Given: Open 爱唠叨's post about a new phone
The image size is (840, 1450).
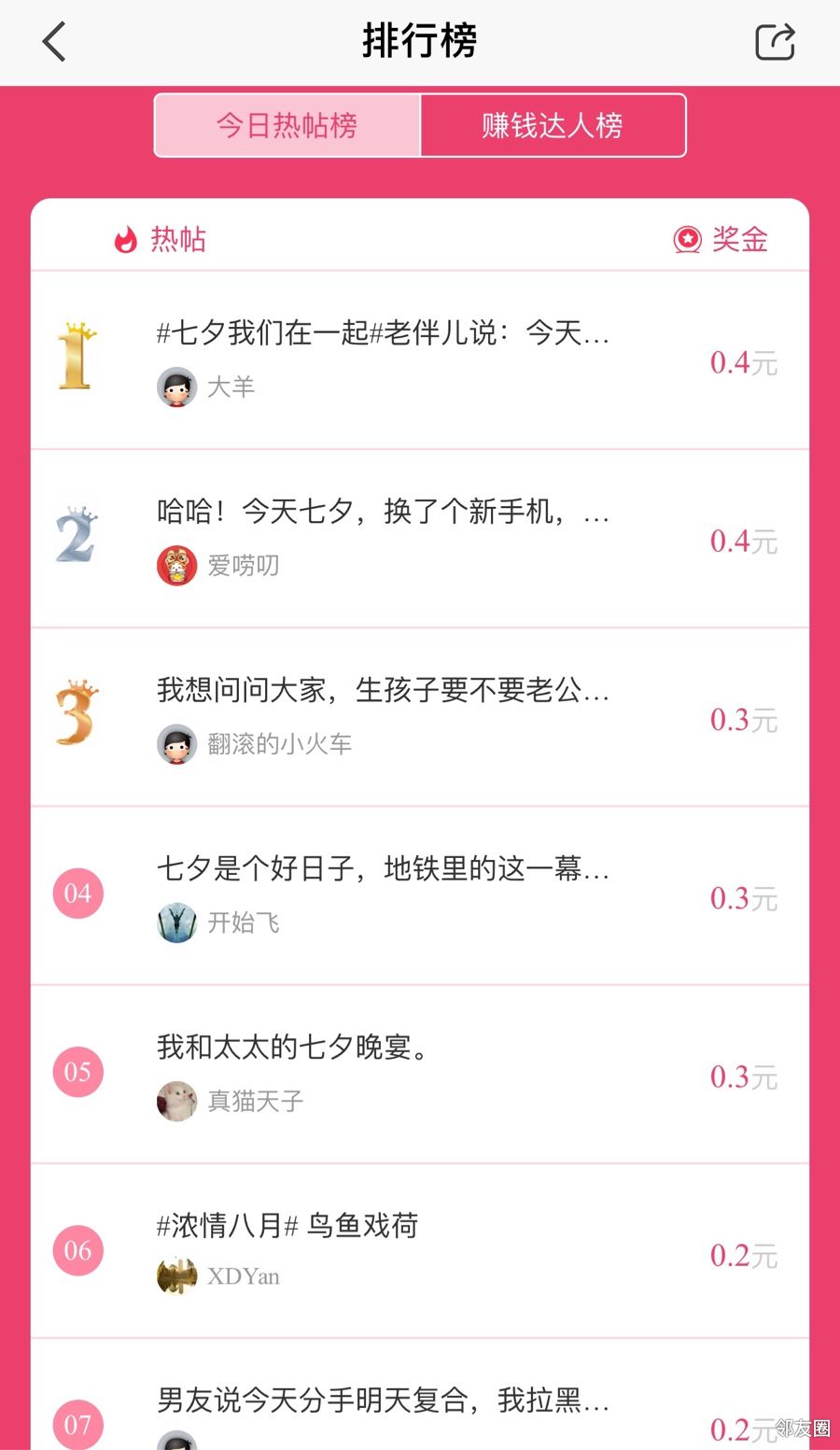Looking at the screenshot, I should 383,512.
